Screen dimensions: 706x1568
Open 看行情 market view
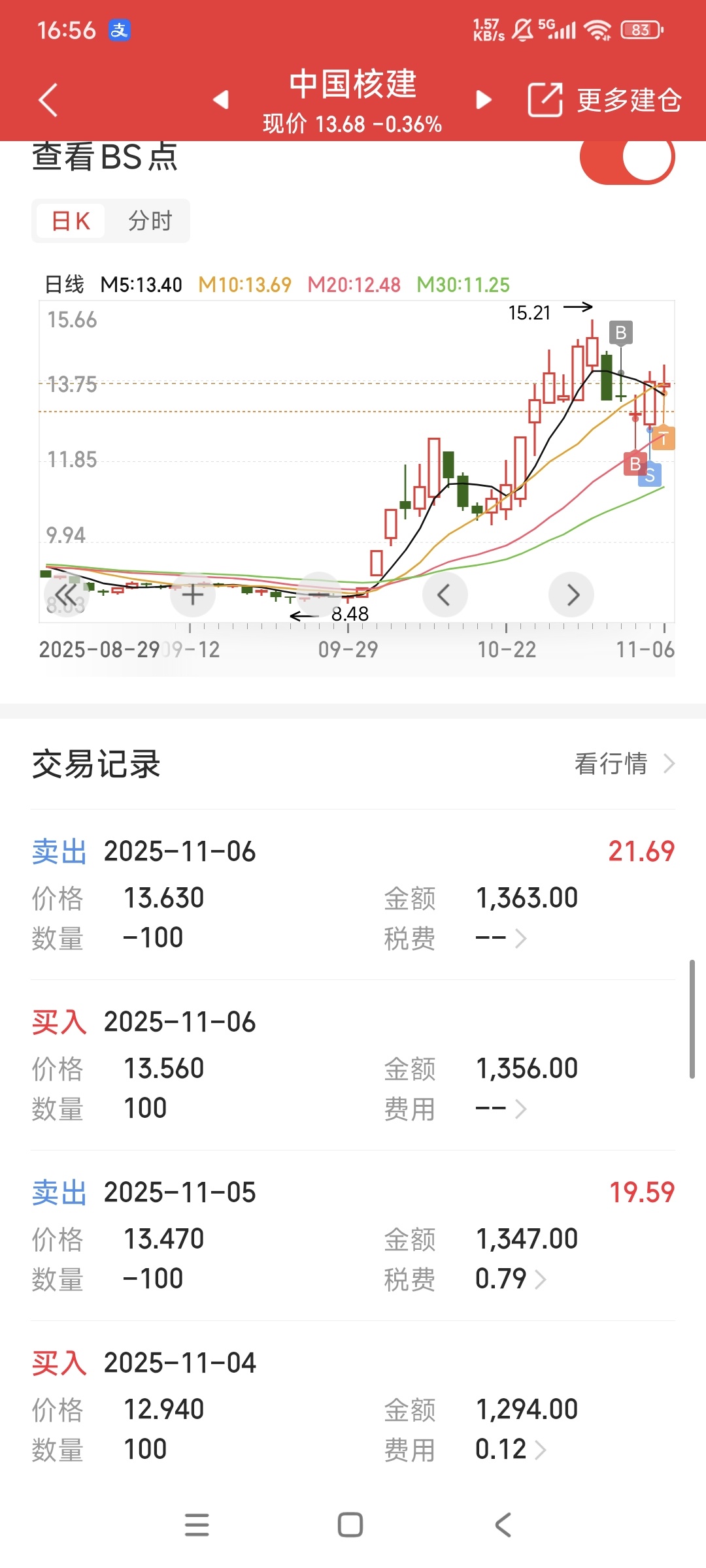click(x=625, y=763)
